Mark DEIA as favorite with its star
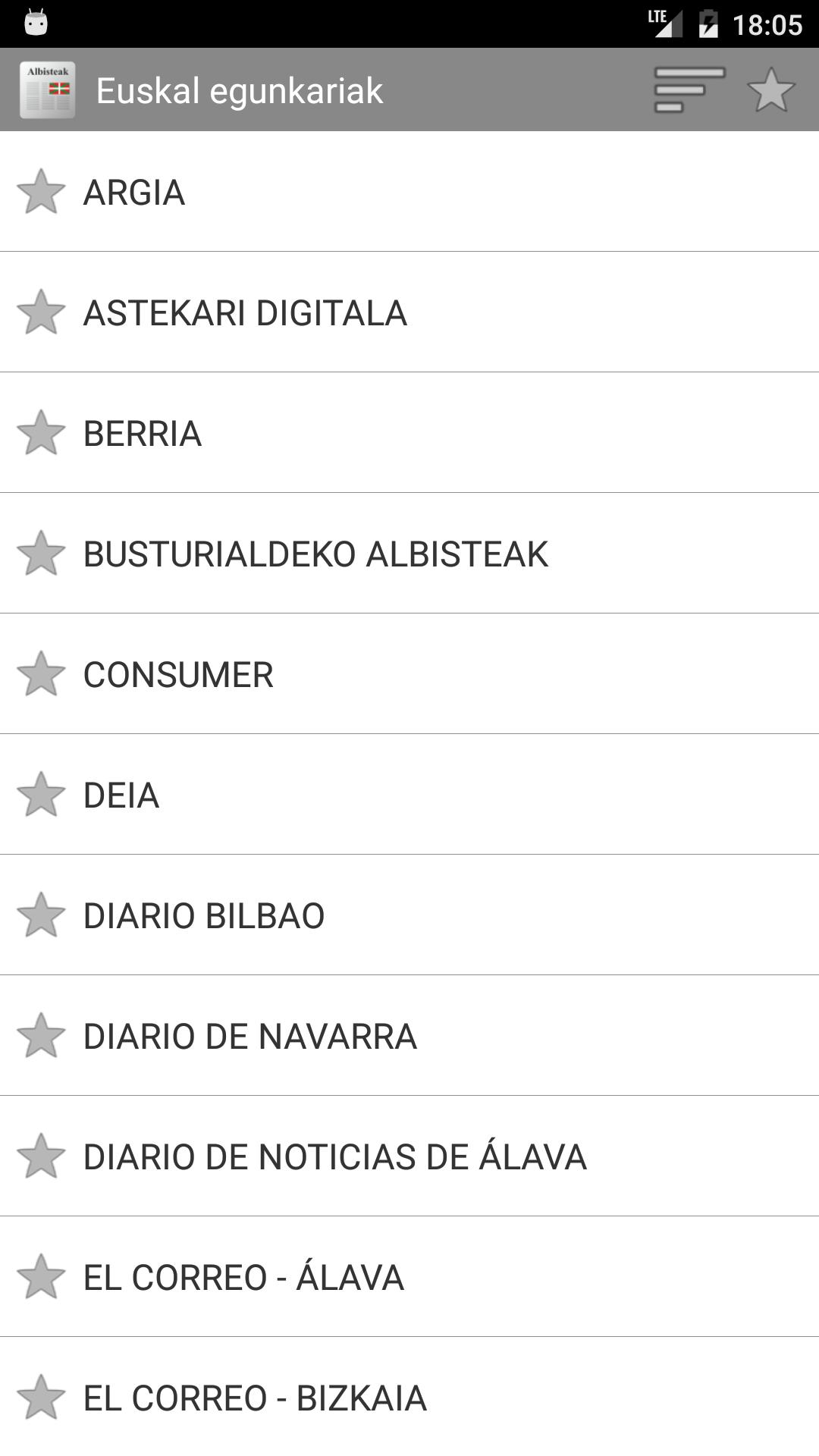 click(42, 794)
